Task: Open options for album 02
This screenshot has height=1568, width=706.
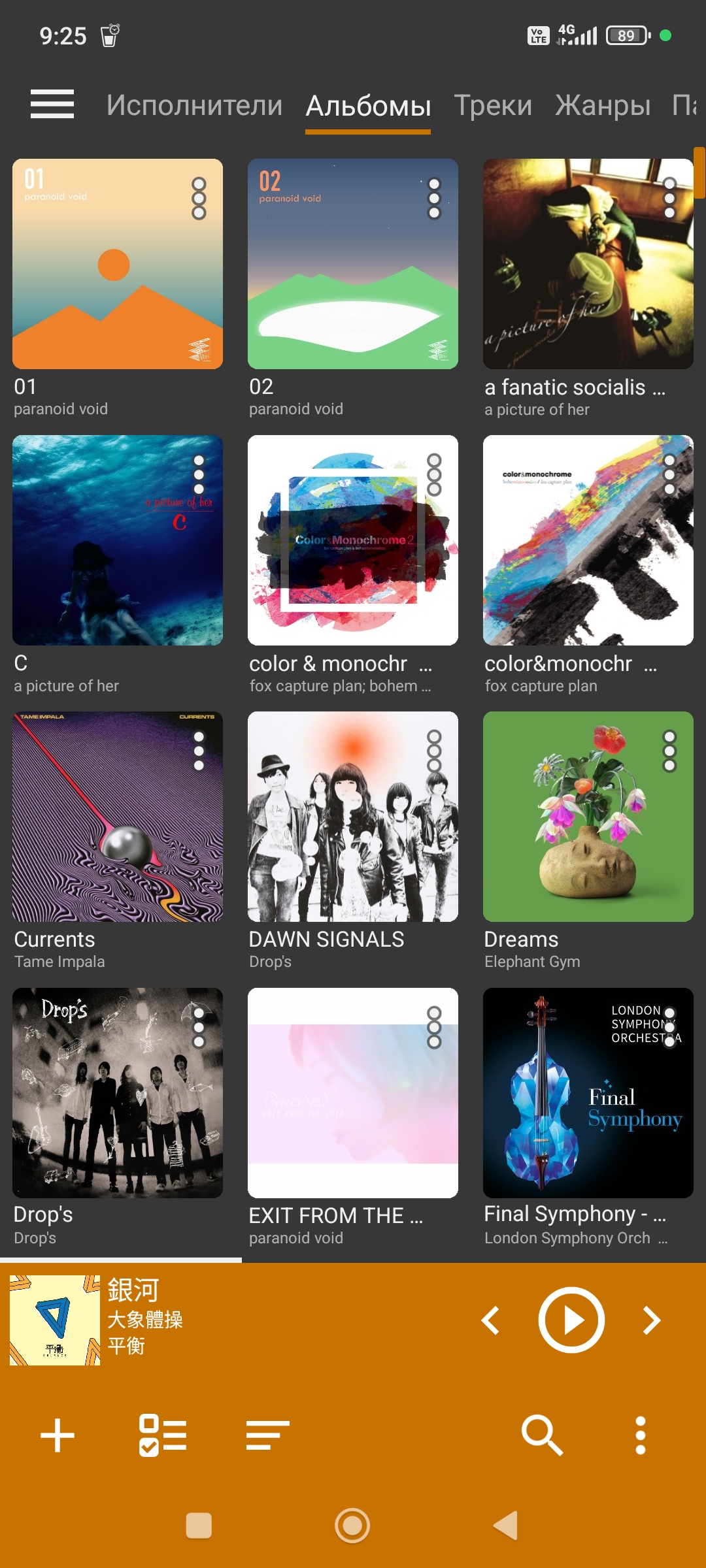Action: [x=434, y=198]
